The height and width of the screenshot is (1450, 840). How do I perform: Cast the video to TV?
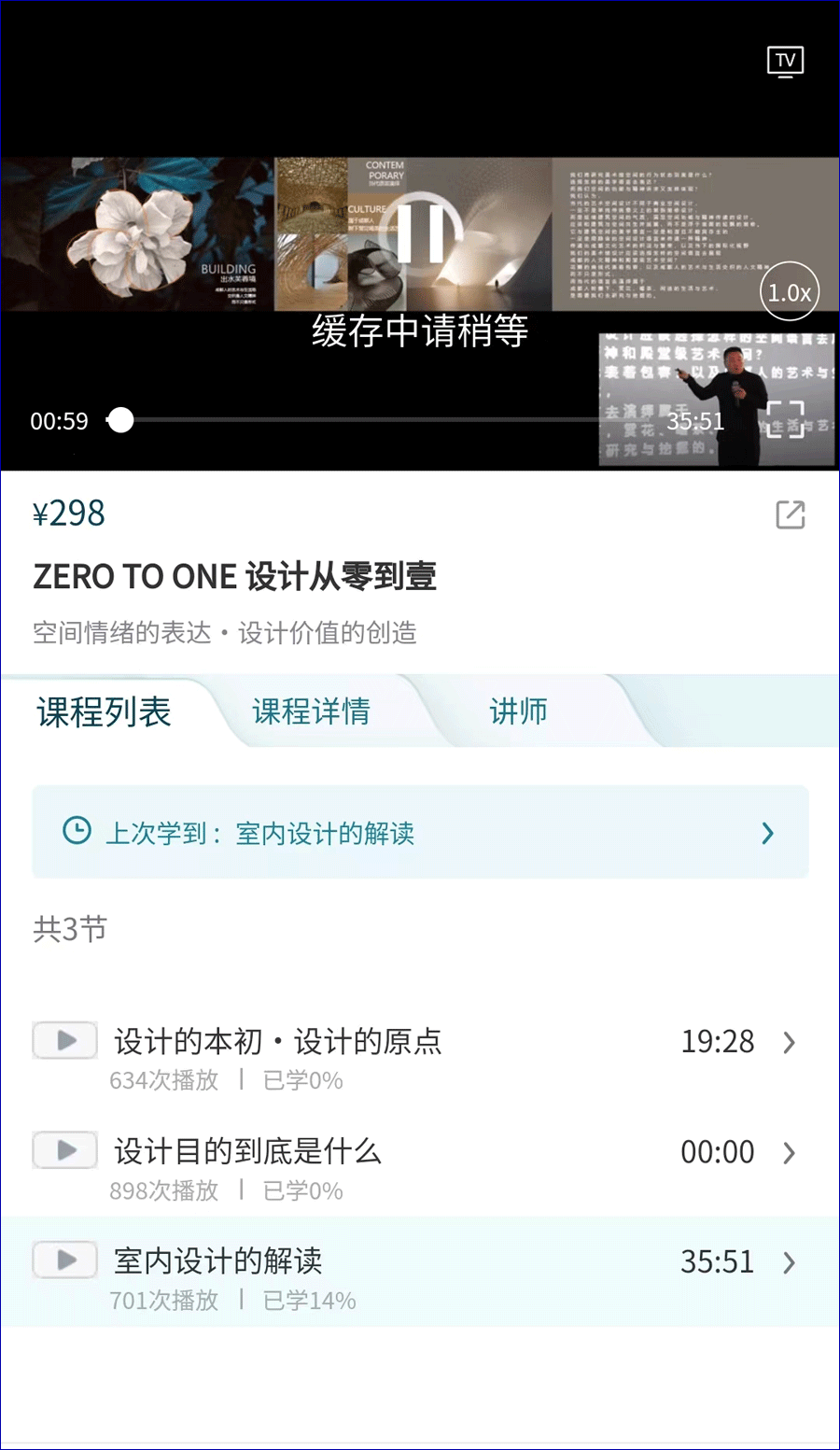click(x=785, y=62)
